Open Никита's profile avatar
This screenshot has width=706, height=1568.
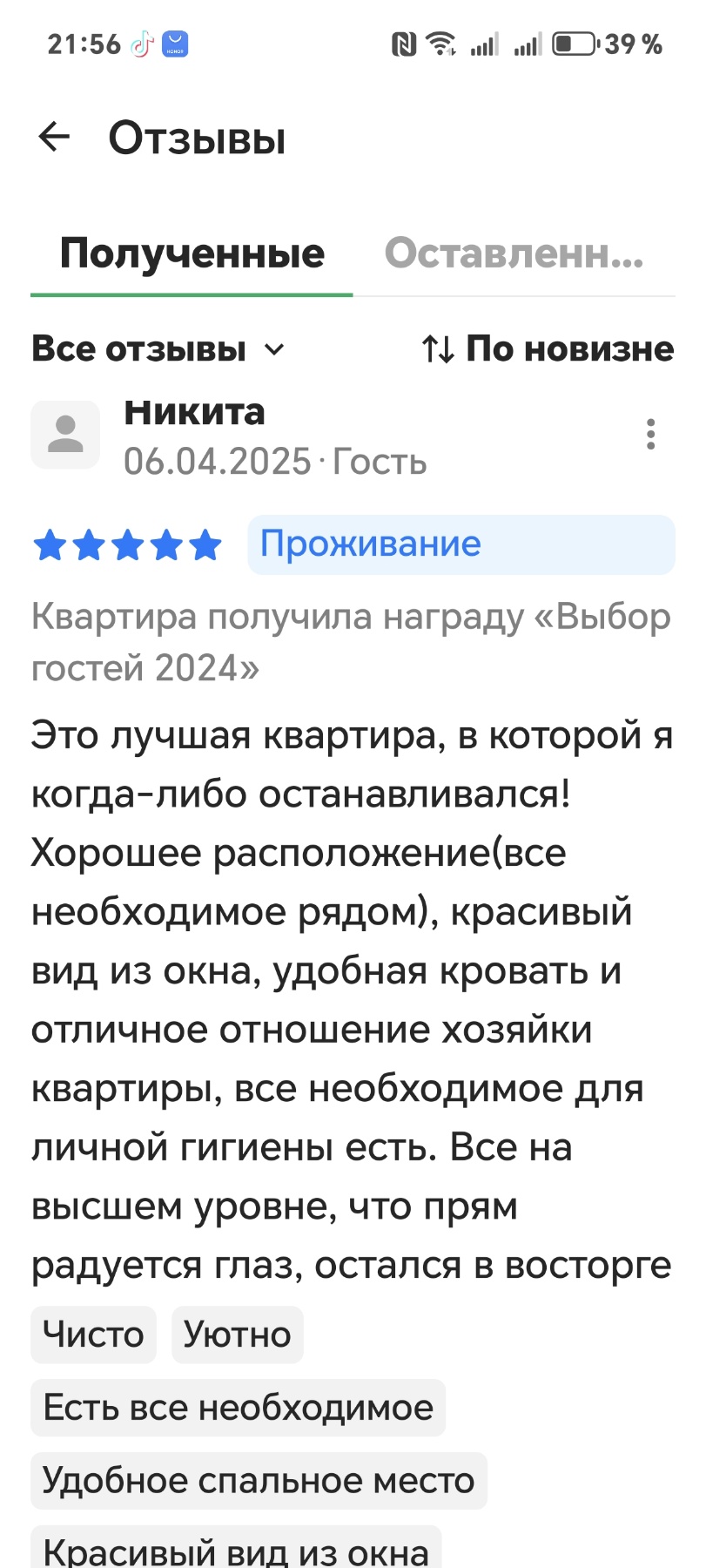click(x=65, y=435)
